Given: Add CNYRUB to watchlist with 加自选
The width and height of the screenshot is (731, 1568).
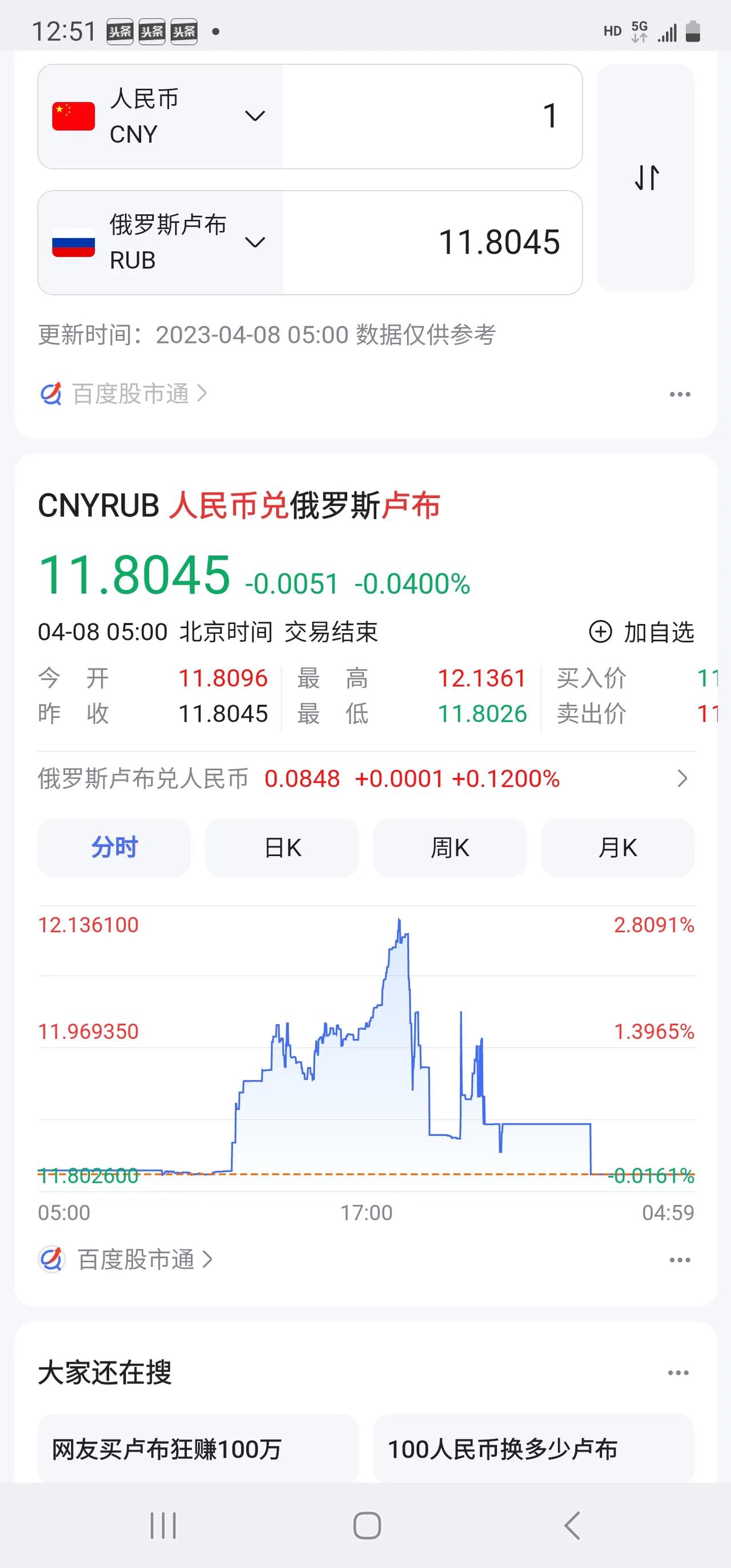Looking at the screenshot, I should [x=641, y=632].
